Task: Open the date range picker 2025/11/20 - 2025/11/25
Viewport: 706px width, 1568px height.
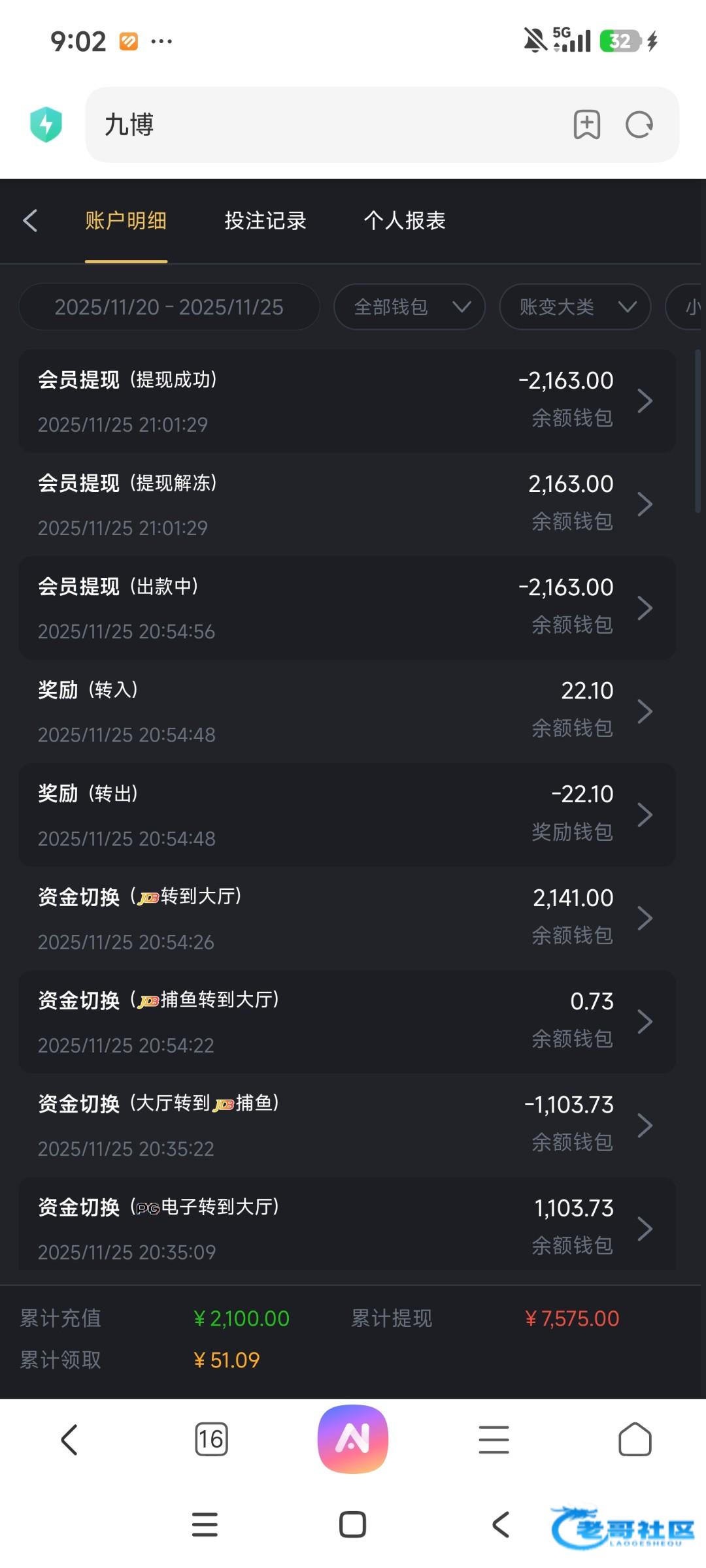Action: pos(169,307)
